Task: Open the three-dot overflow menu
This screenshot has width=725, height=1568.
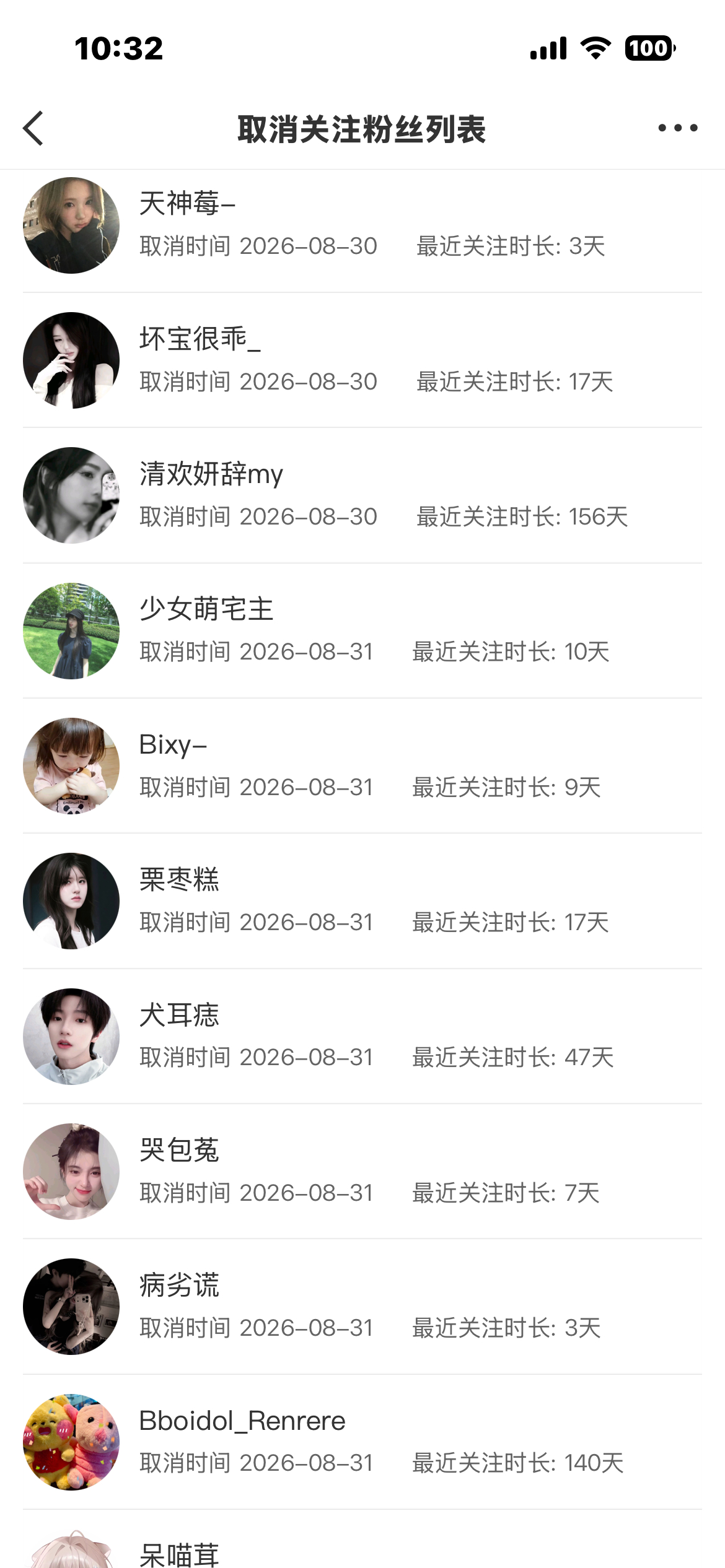Action: (677, 128)
